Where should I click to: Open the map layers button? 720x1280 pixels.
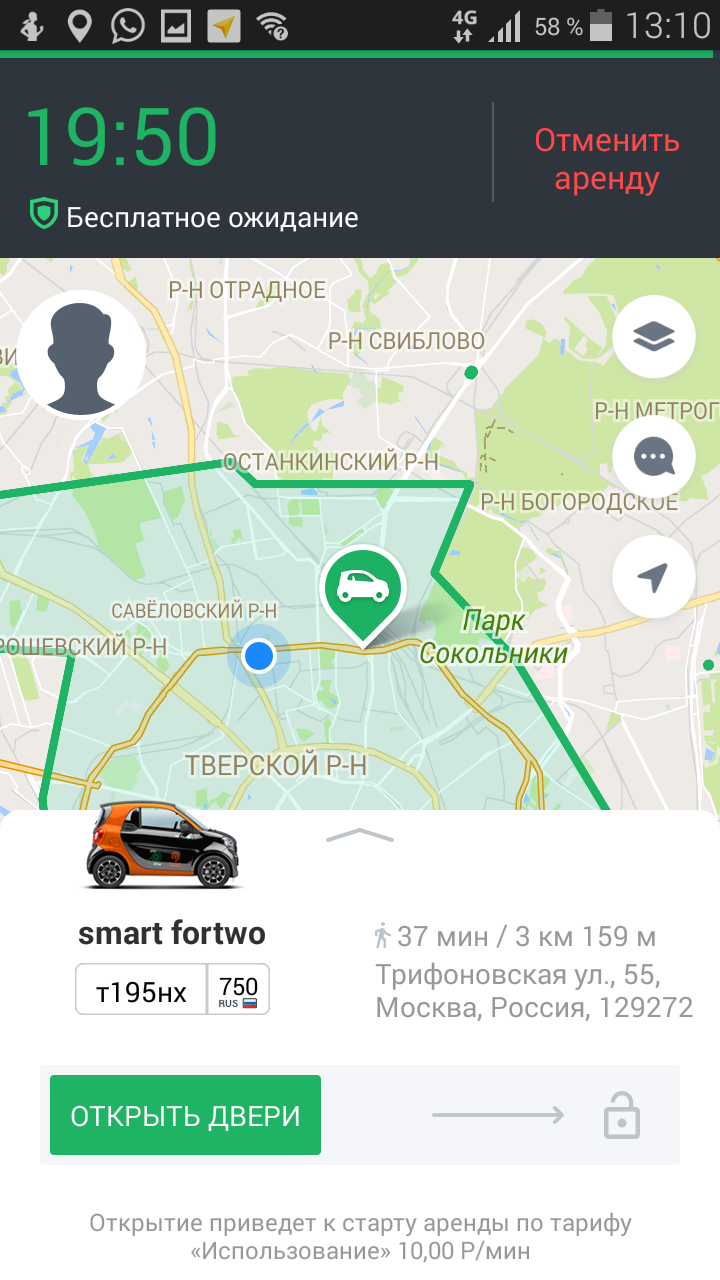[x=654, y=337]
